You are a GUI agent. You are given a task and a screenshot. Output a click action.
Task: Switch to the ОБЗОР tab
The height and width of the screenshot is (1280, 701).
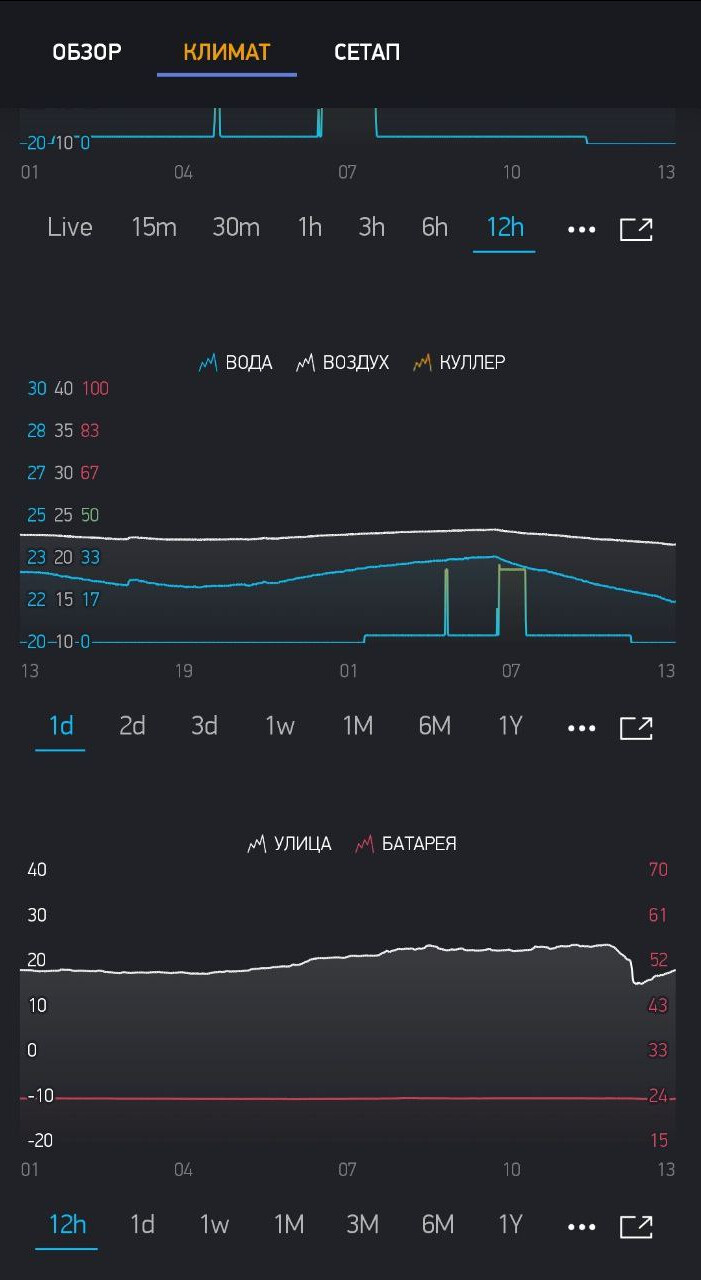[87, 52]
